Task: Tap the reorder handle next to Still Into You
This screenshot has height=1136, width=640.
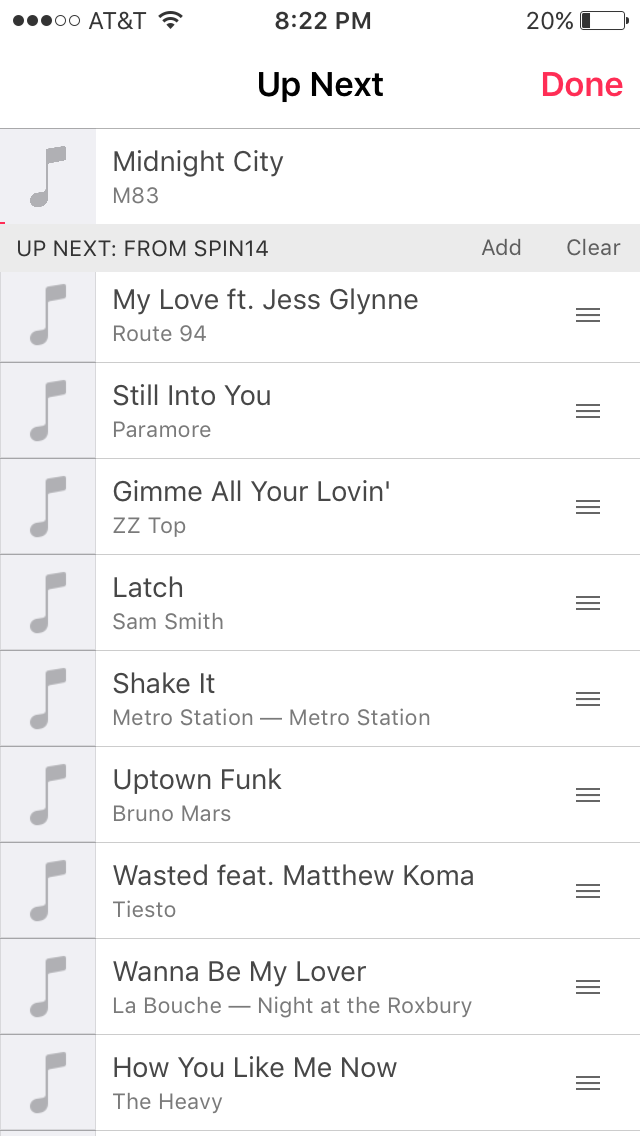Action: coord(588,411)
